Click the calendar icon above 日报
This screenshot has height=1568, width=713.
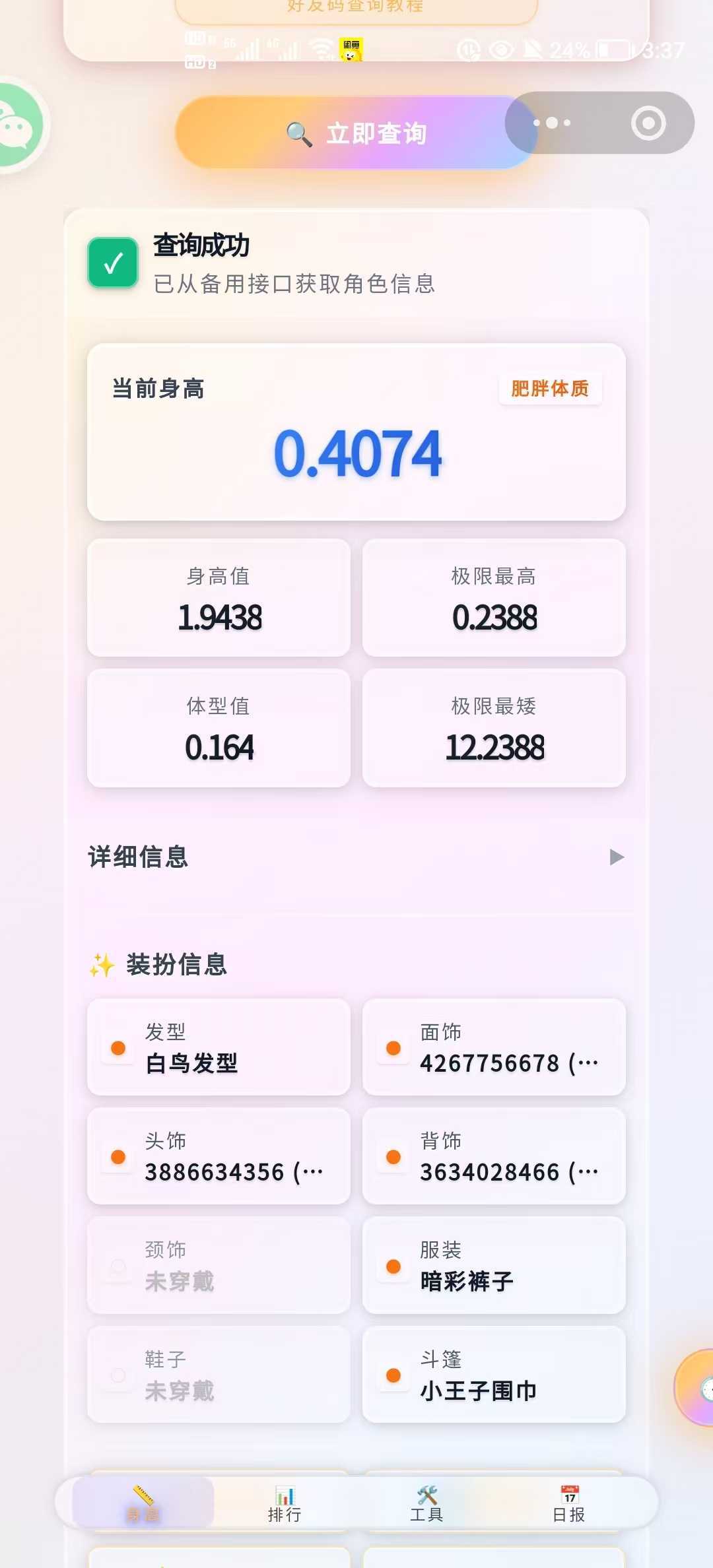click(568, 1493)
